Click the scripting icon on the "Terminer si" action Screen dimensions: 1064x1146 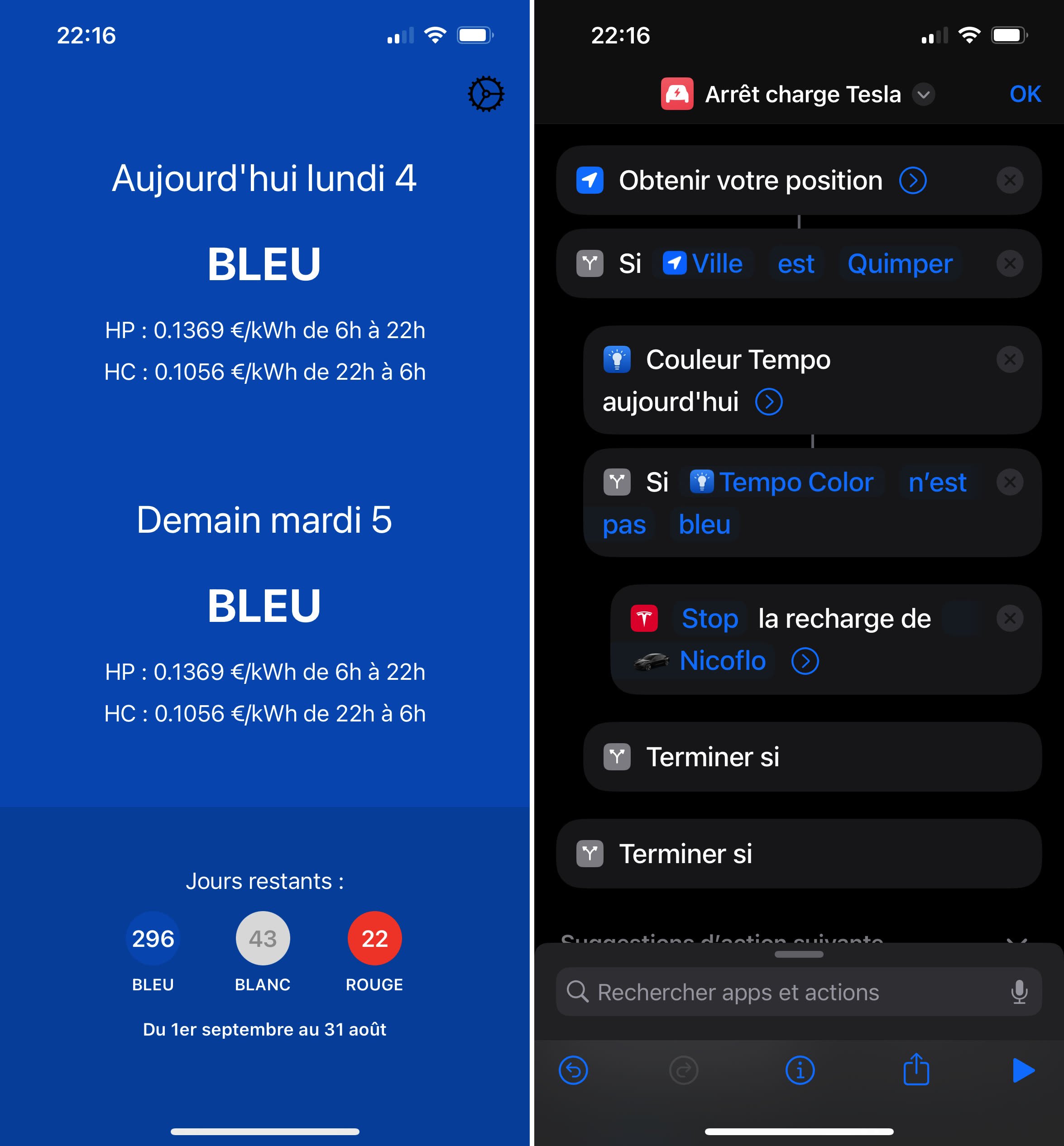[617, 757]
